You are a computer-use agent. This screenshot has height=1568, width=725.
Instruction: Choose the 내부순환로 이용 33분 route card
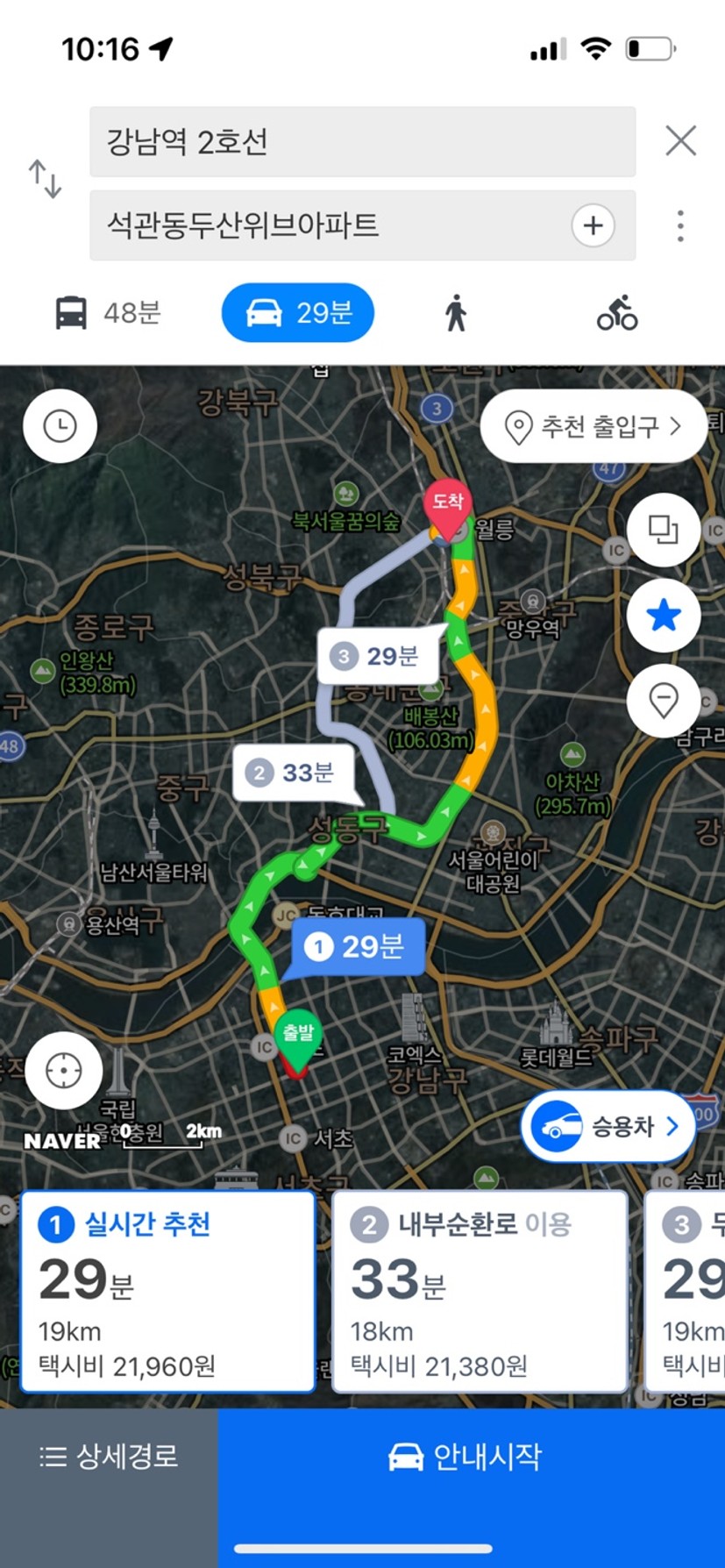click(x=480, y=1291)
